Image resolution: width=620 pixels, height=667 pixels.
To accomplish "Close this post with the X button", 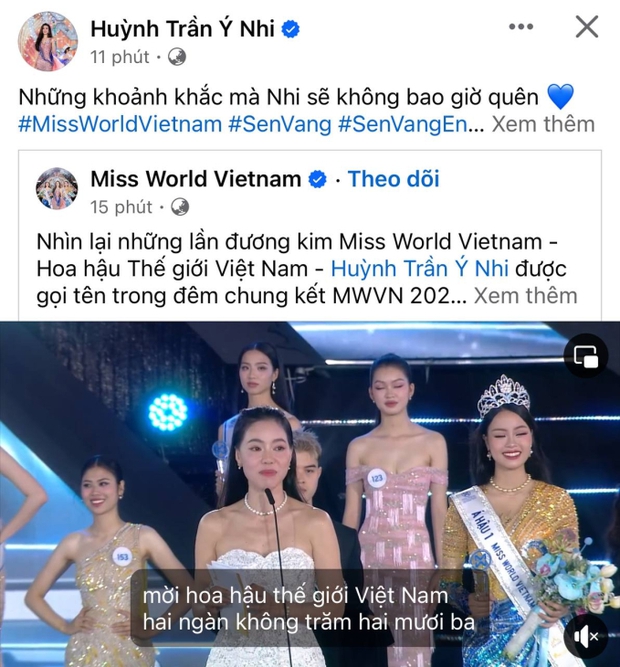I will 587,27.
